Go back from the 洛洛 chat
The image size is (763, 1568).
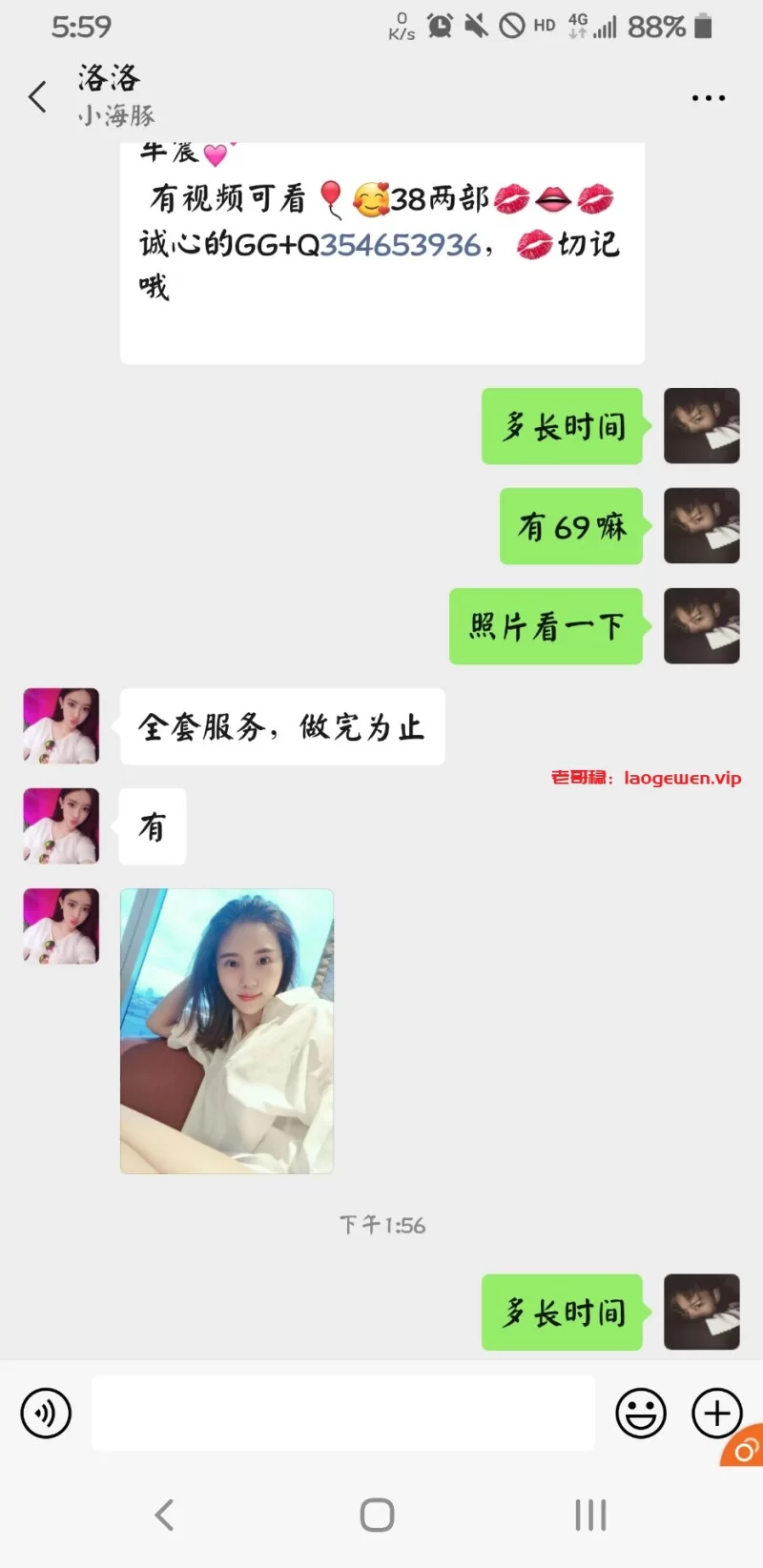38,96
